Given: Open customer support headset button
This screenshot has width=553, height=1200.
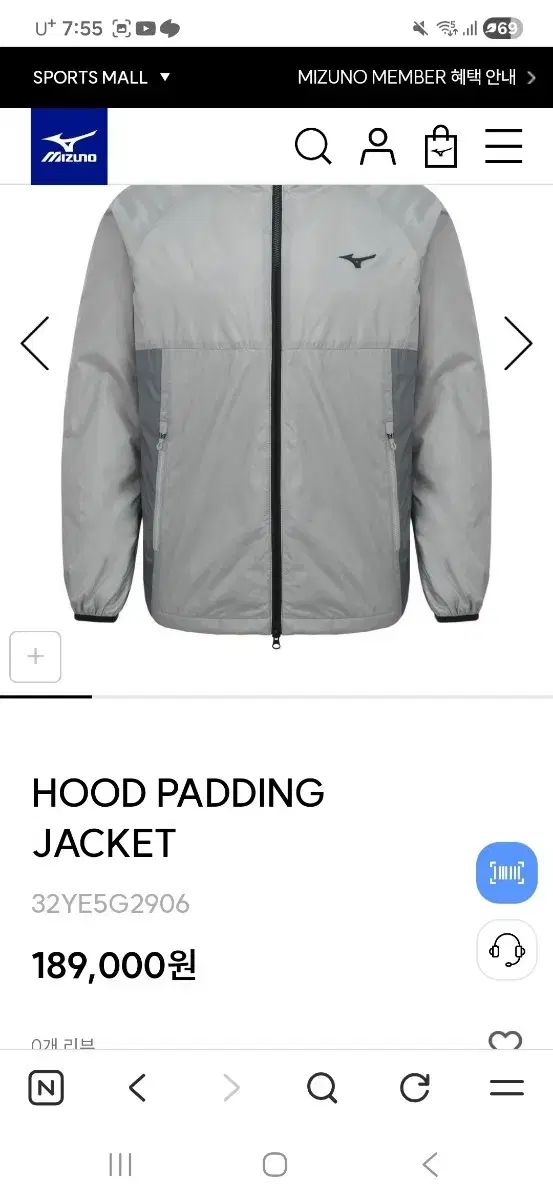Looking at the screenshot, I should 507,950.
